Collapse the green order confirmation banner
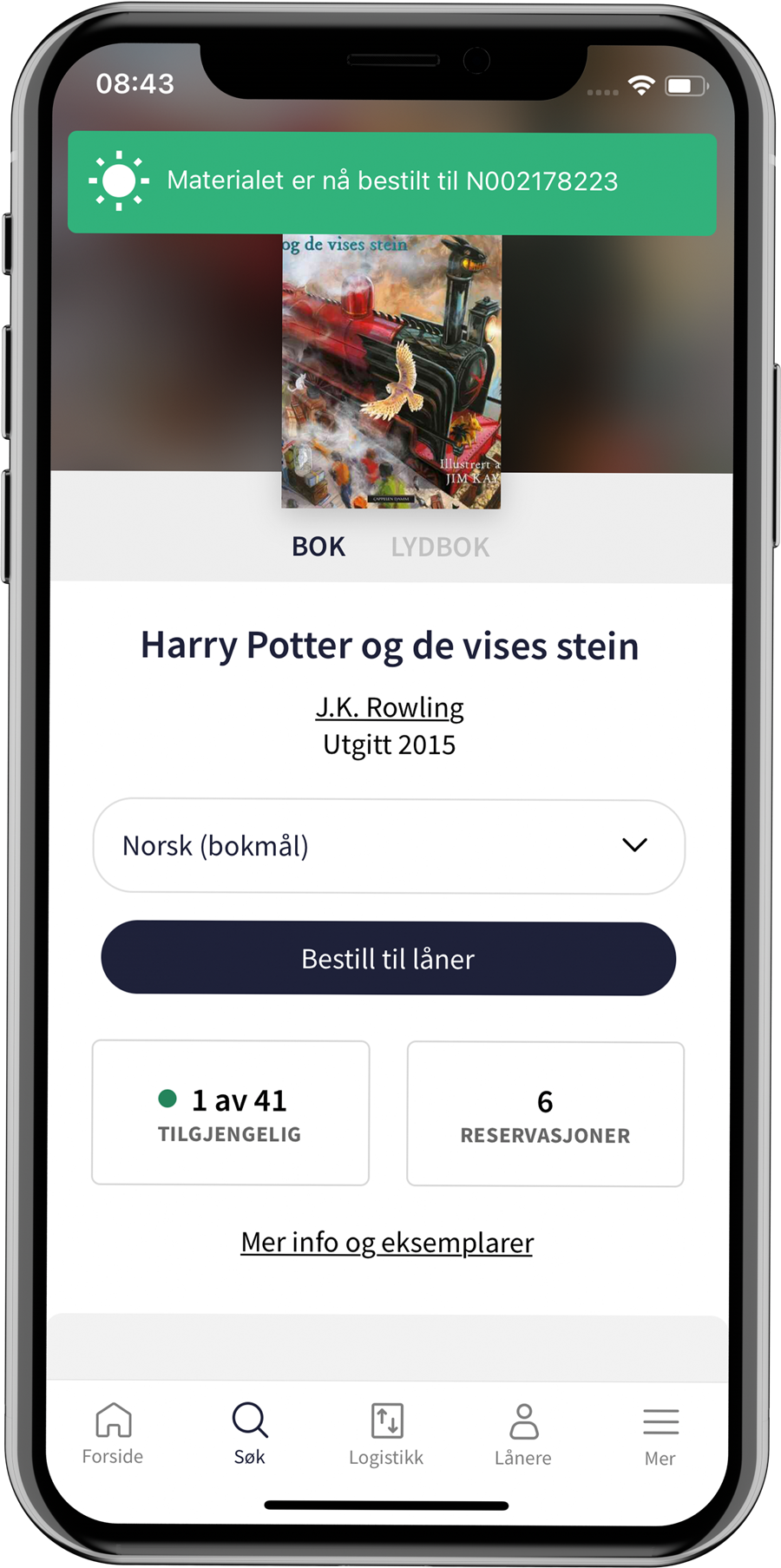This screenshot has width=781, height=1568. 391,181
